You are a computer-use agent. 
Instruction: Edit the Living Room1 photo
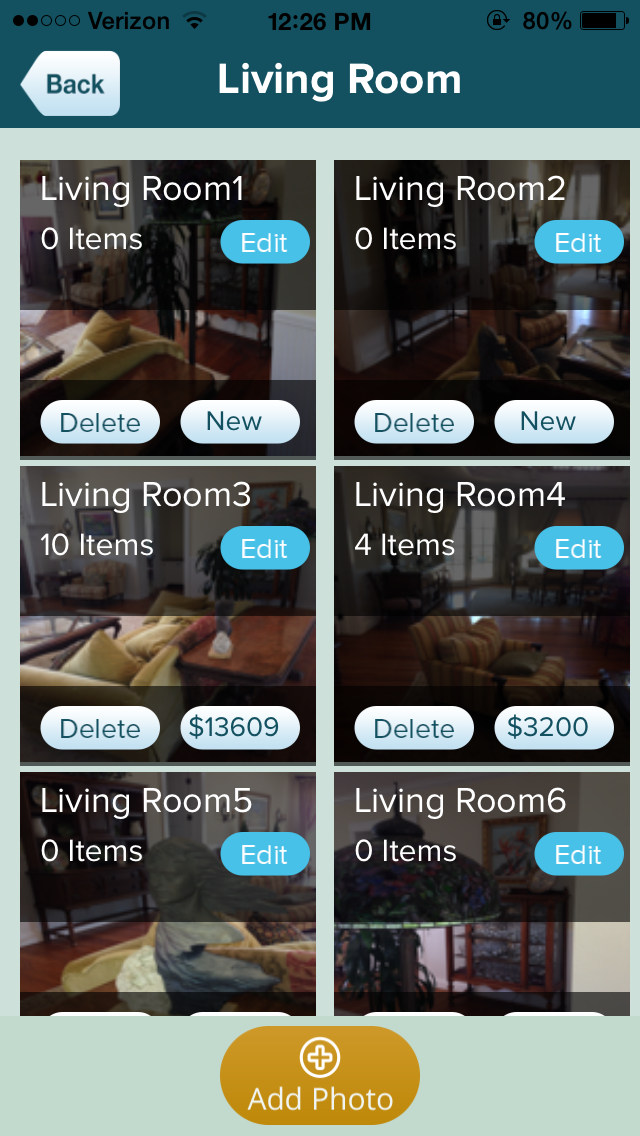264,243
